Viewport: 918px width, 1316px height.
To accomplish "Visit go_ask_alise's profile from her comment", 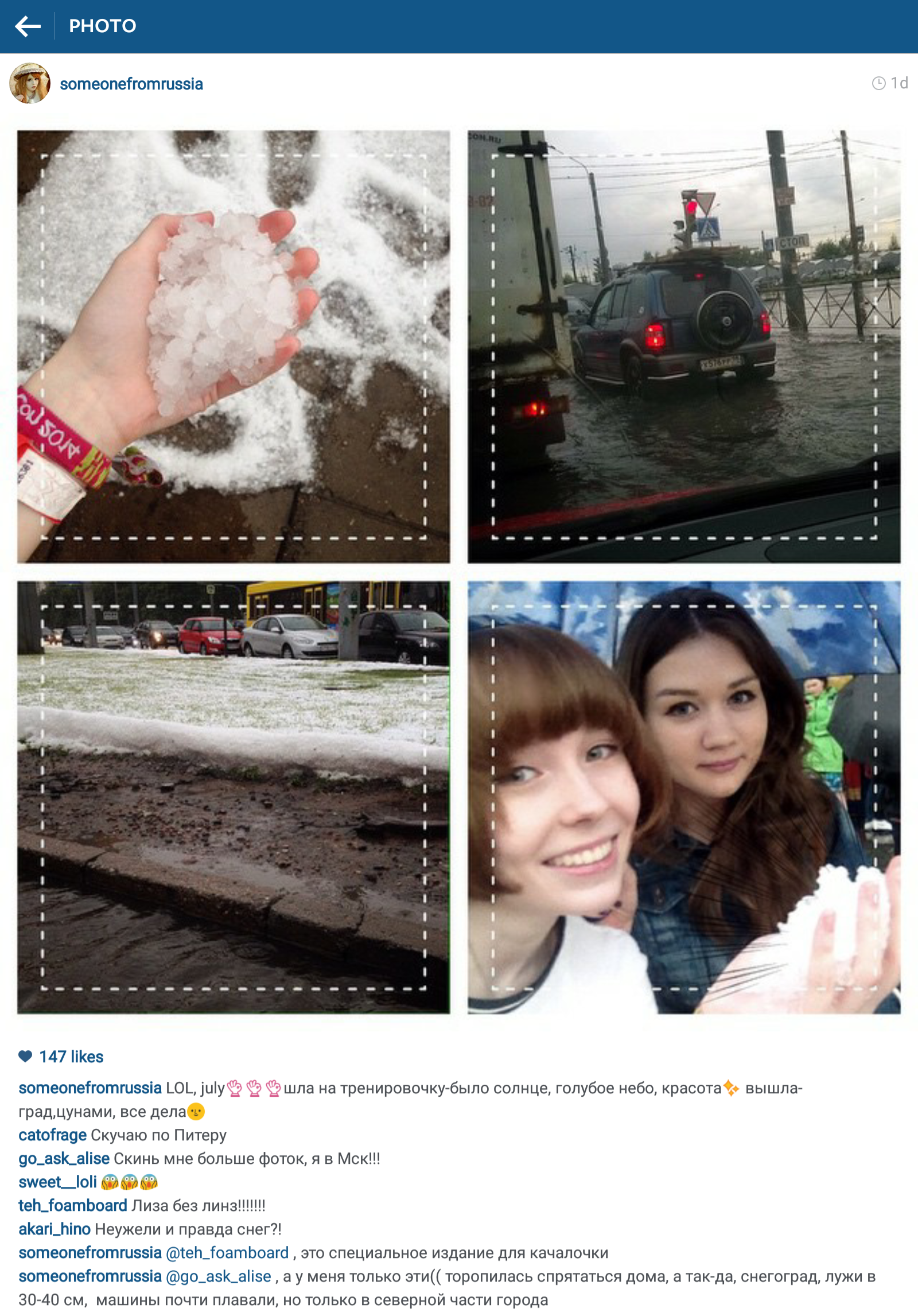I will 64,1158.
